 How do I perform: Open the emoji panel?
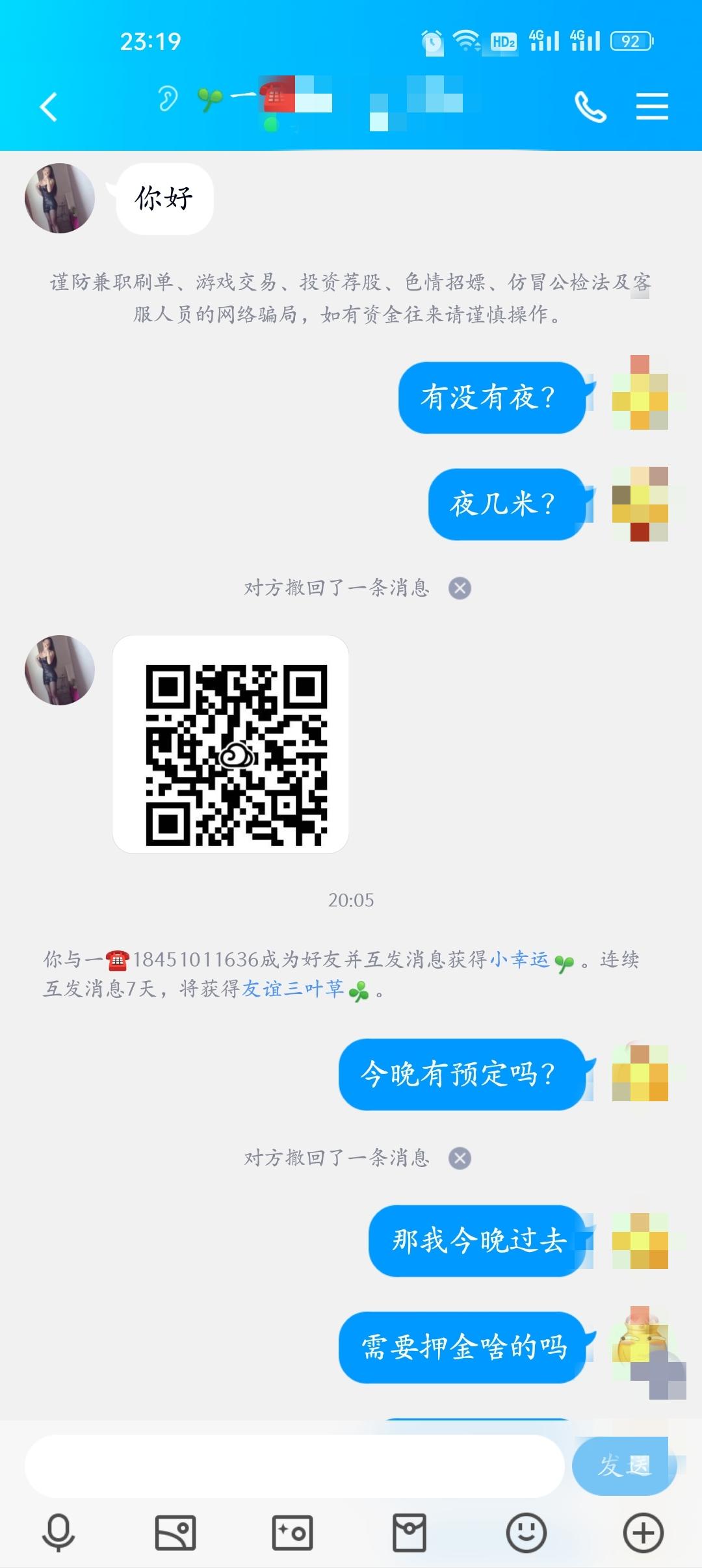[526, 1533]
